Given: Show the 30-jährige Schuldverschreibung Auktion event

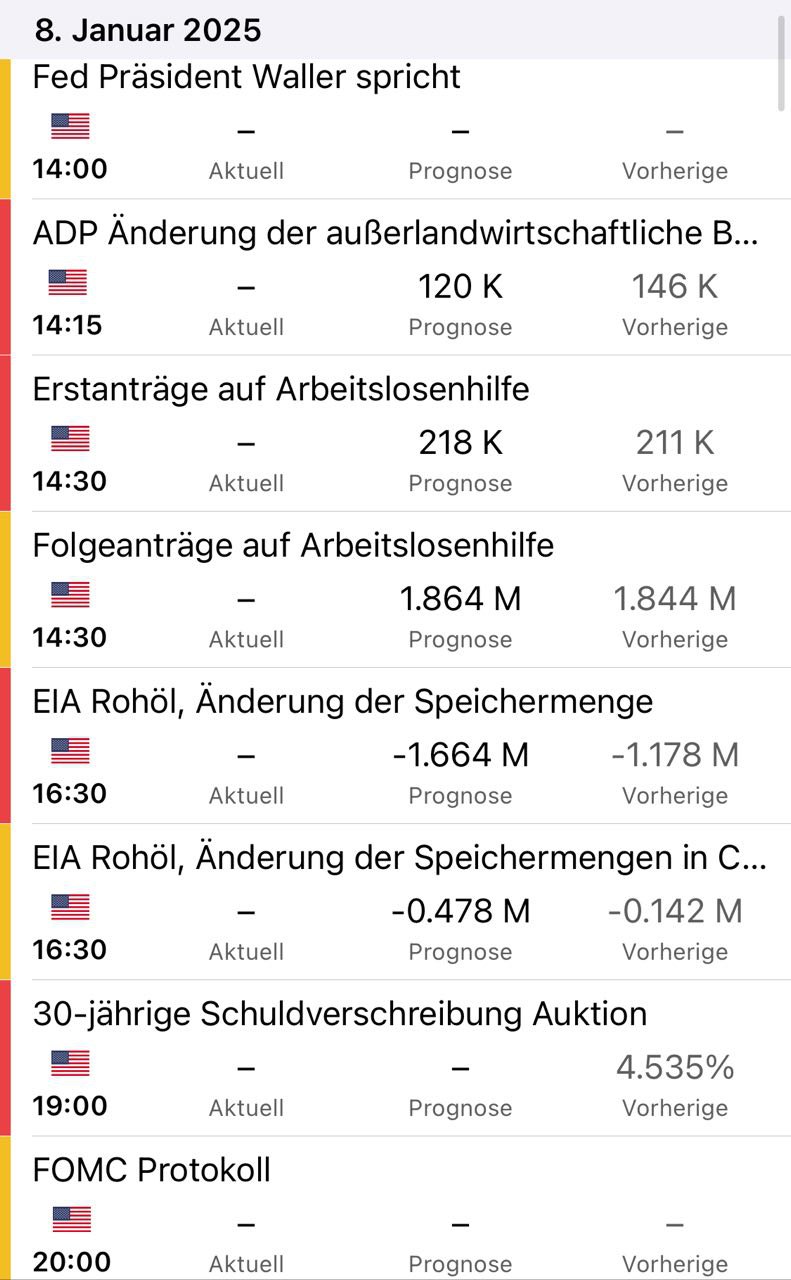Looking at the screenshot, I should click(x=340, y=1013).
